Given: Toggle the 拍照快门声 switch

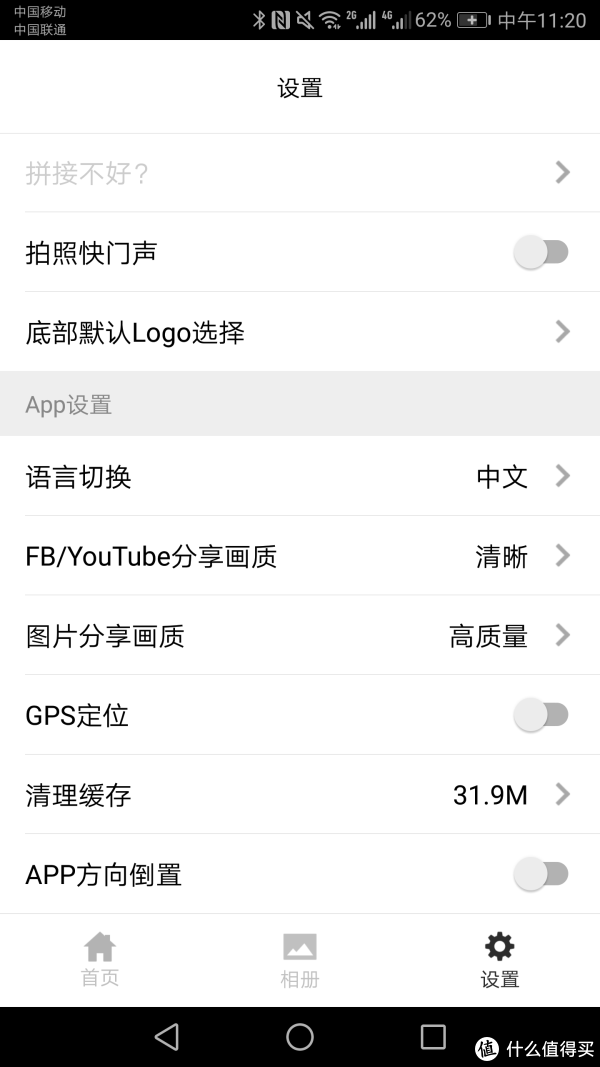Looking at the screenshot, I should (541, 252).
